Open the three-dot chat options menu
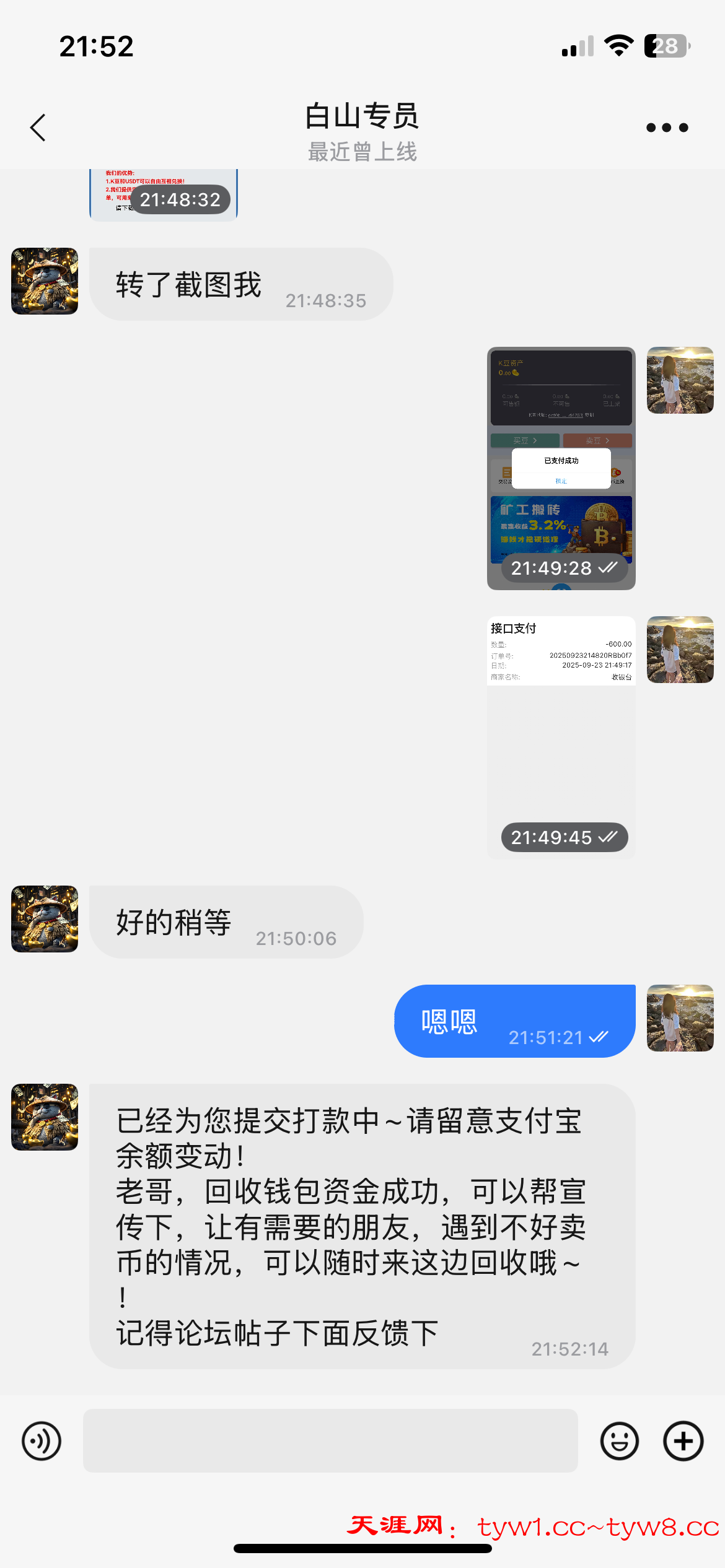Viewport: 725px width, 1568px height. 667,128
